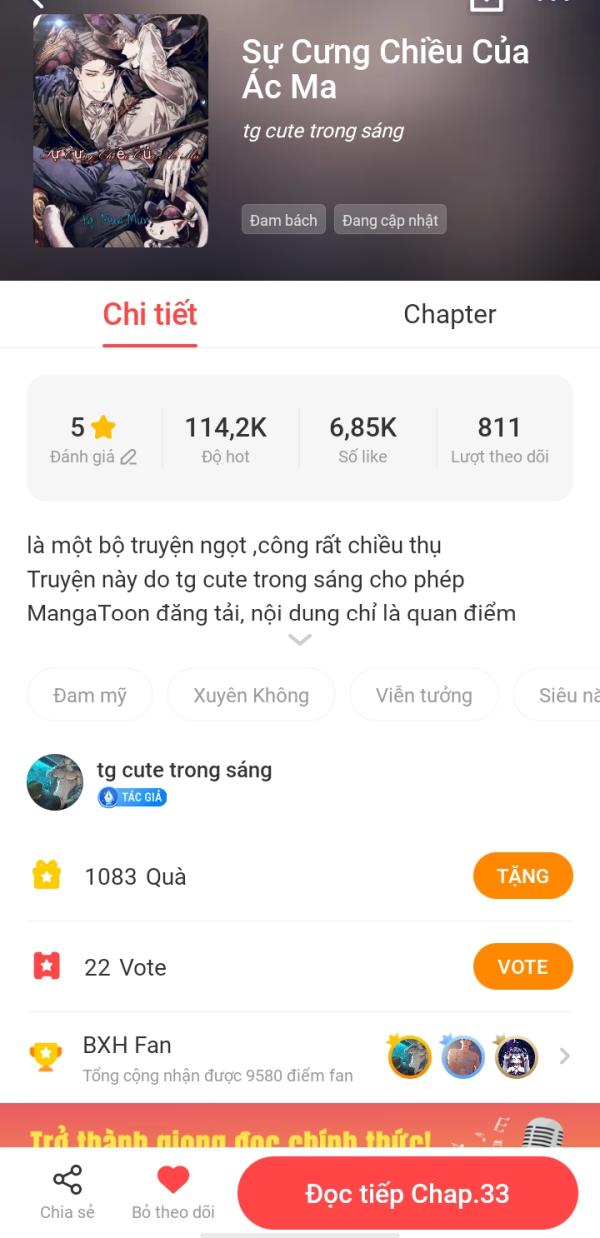Expand the full story description
Image resolution: width=600 pixels, height=1238 pixels.
[x=300, y=640]
